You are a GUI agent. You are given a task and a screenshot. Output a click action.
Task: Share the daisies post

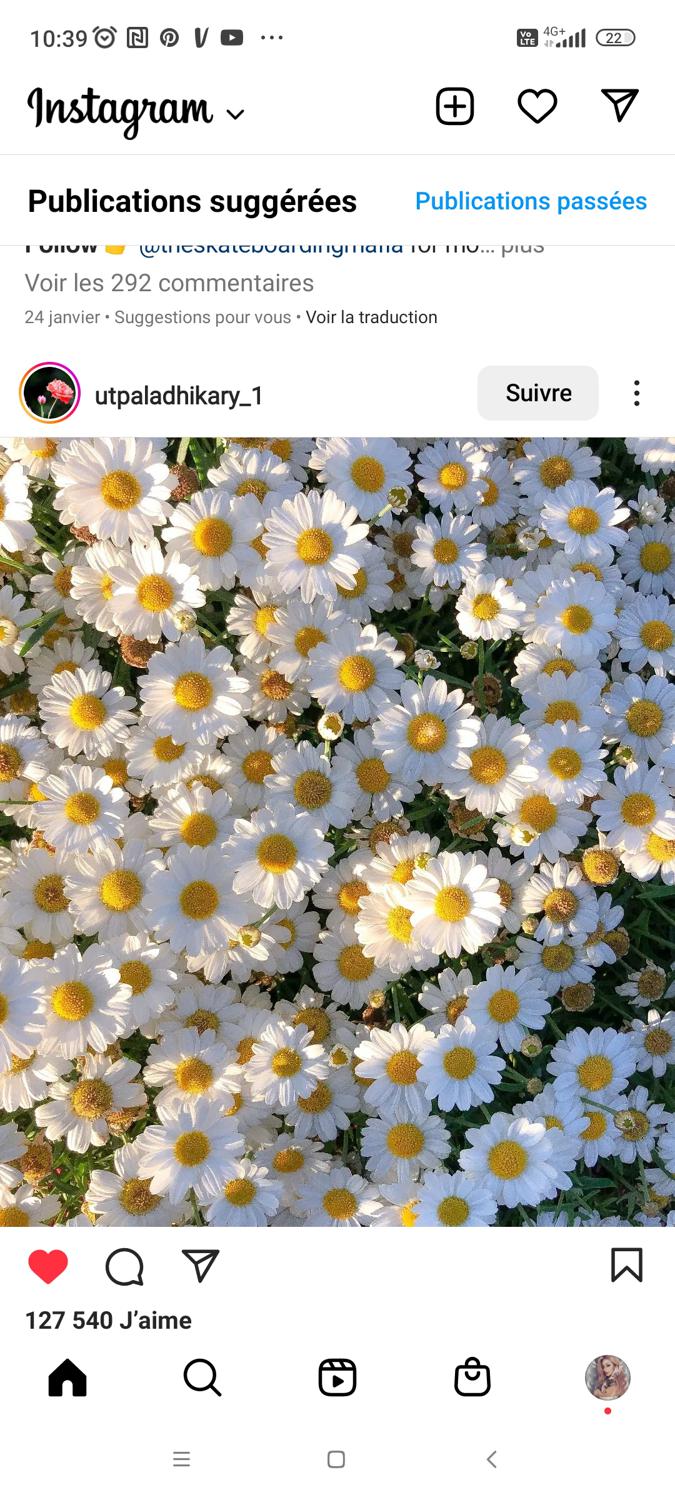[200, 1266]
